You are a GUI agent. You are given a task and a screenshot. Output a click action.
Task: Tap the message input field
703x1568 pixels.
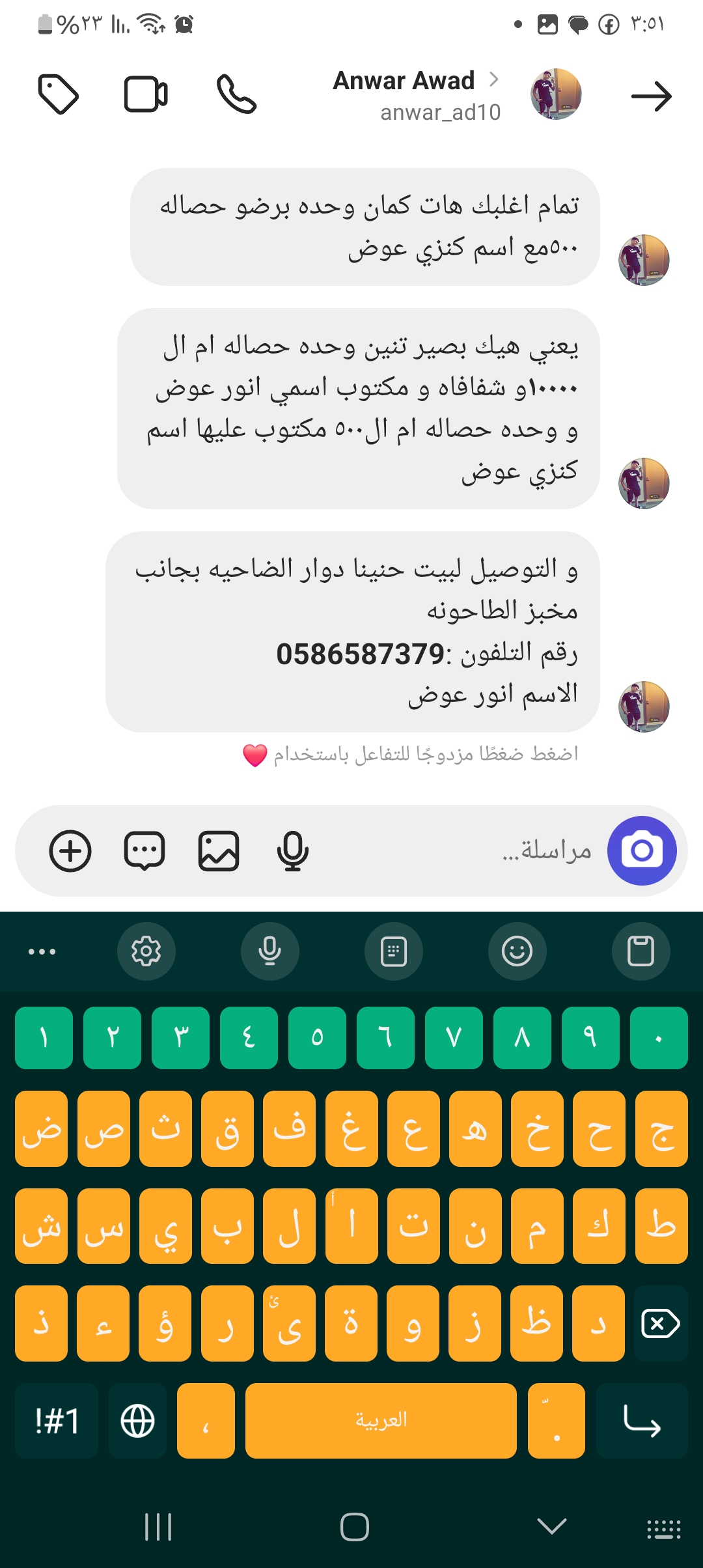point(456,850)
